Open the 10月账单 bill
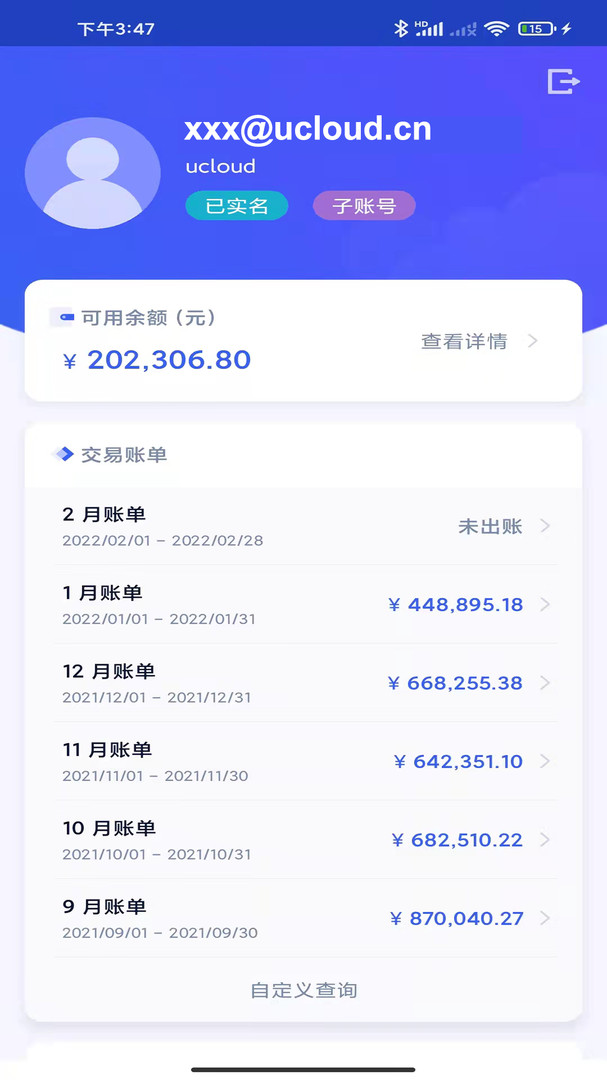Screen dimensions: 607x1080 click(303, 840)
